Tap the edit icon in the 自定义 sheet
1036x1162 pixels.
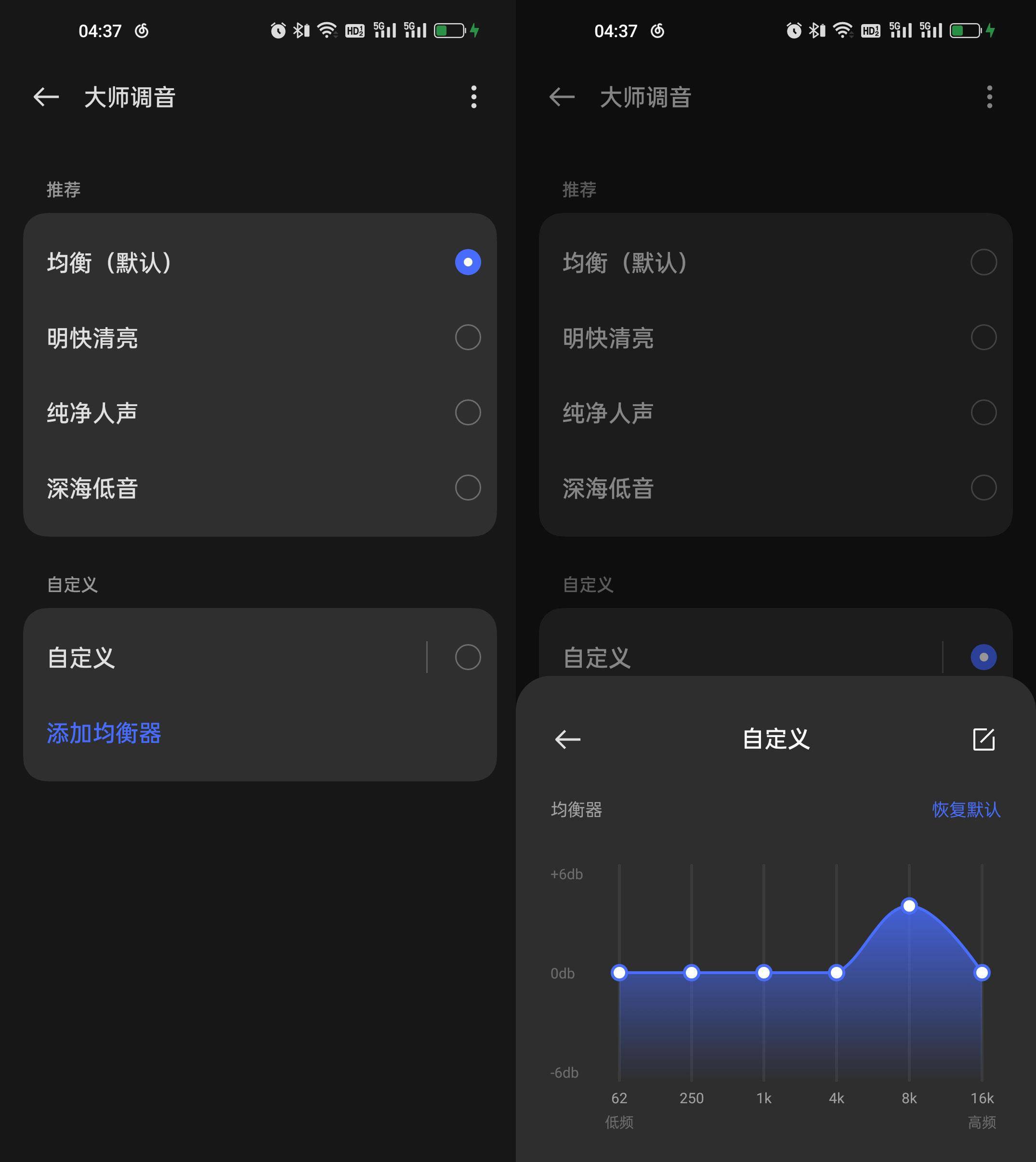[x=984, y=739]
